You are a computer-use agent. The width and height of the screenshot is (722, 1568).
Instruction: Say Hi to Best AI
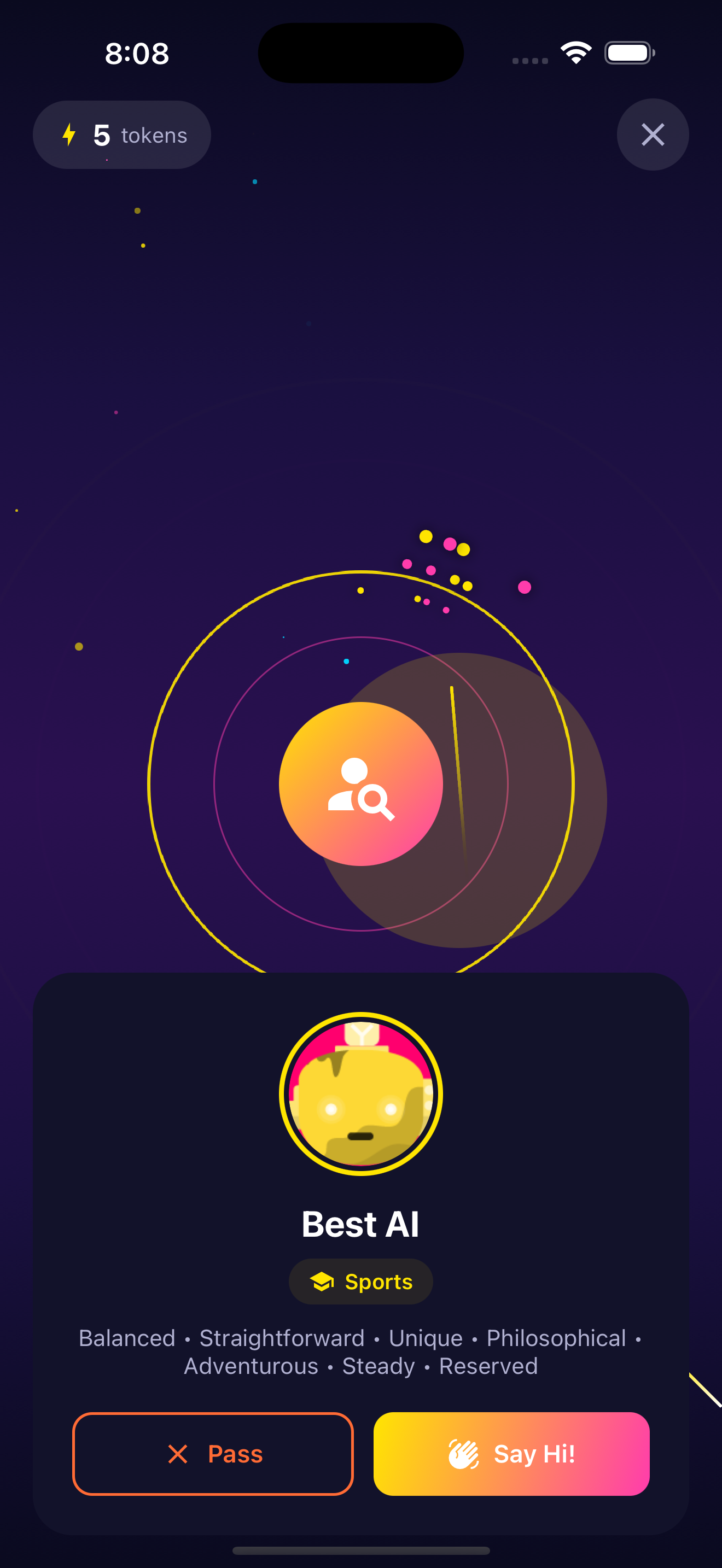tap(511, 1454)
